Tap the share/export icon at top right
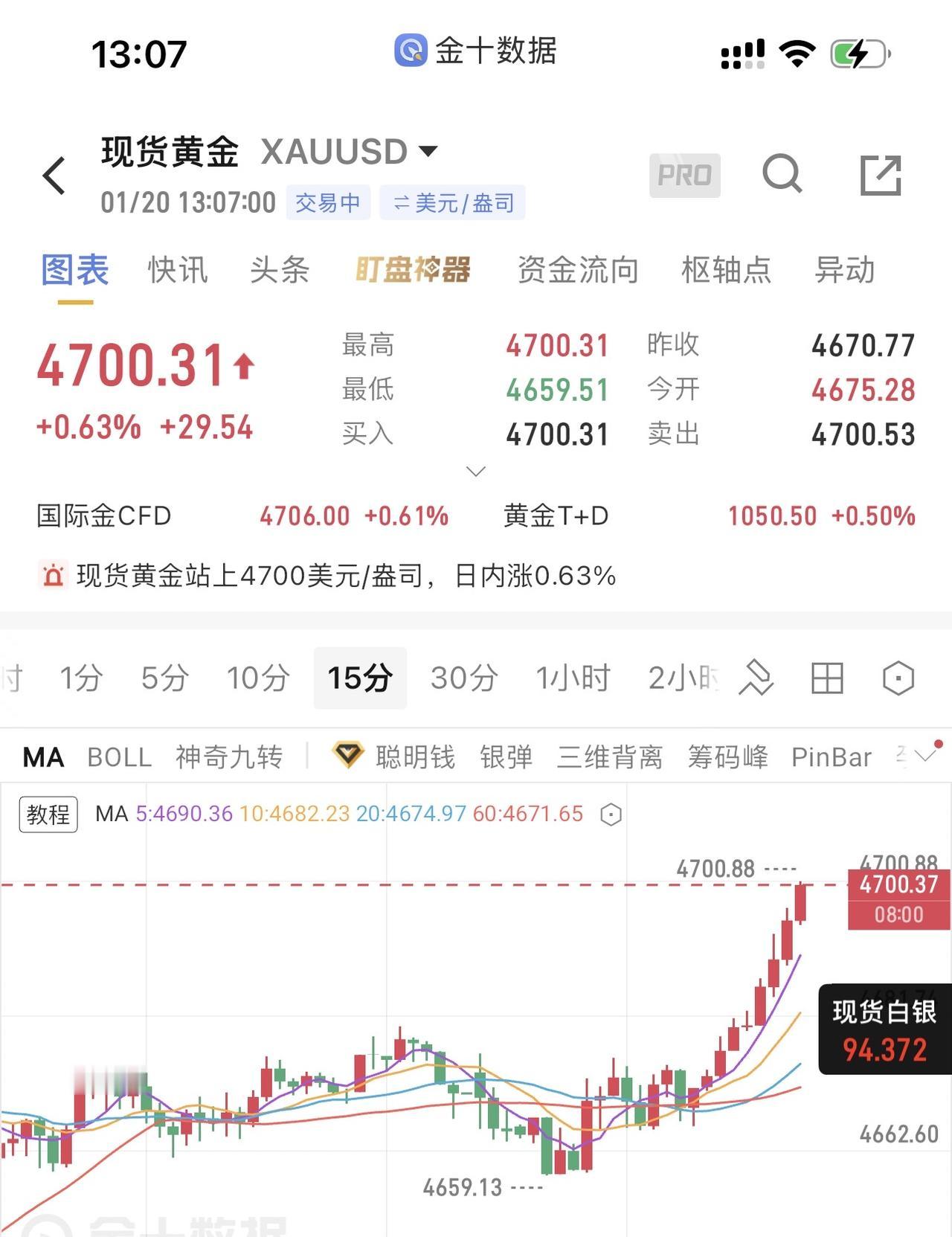 [x=882, y=174]
